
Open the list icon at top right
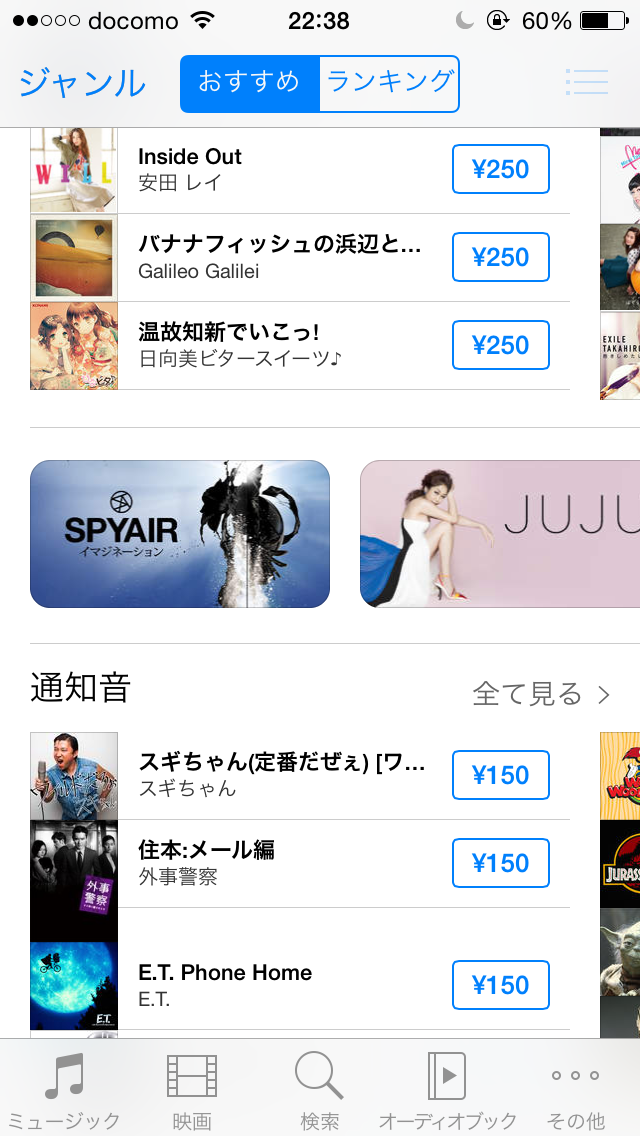coord(587,83)
